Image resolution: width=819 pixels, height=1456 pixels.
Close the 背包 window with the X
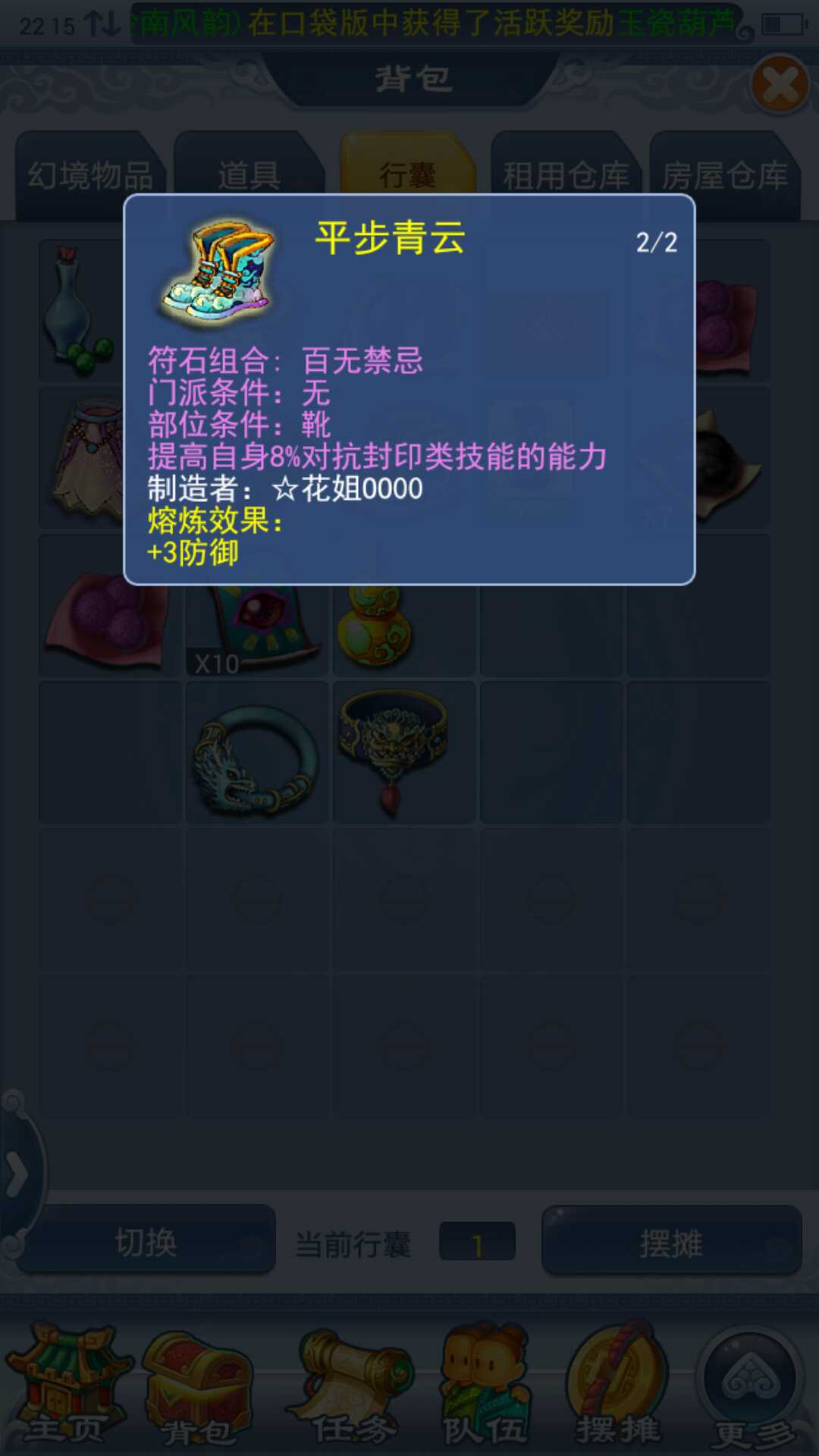pyautogui.click(x=780, y=84)
